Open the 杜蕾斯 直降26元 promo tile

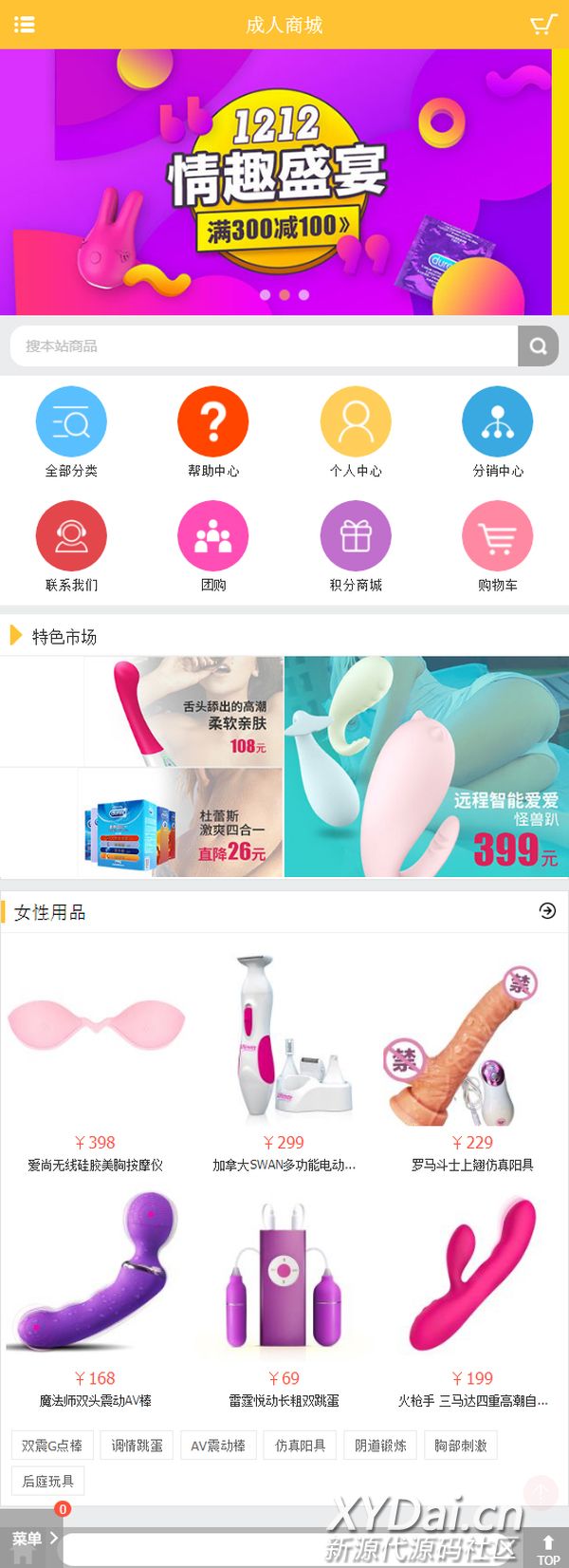point(180,823)
